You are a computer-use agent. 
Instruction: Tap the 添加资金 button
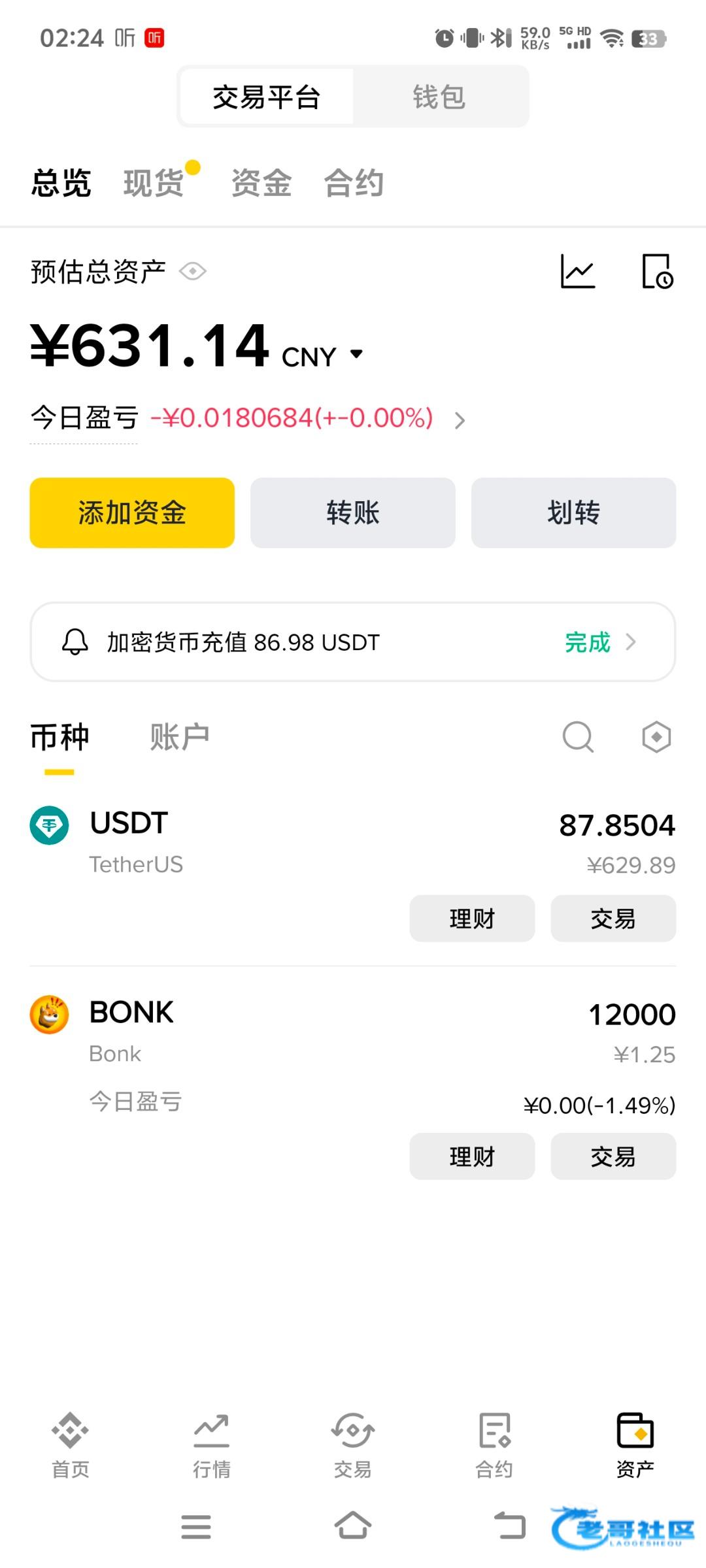(132, 513)
